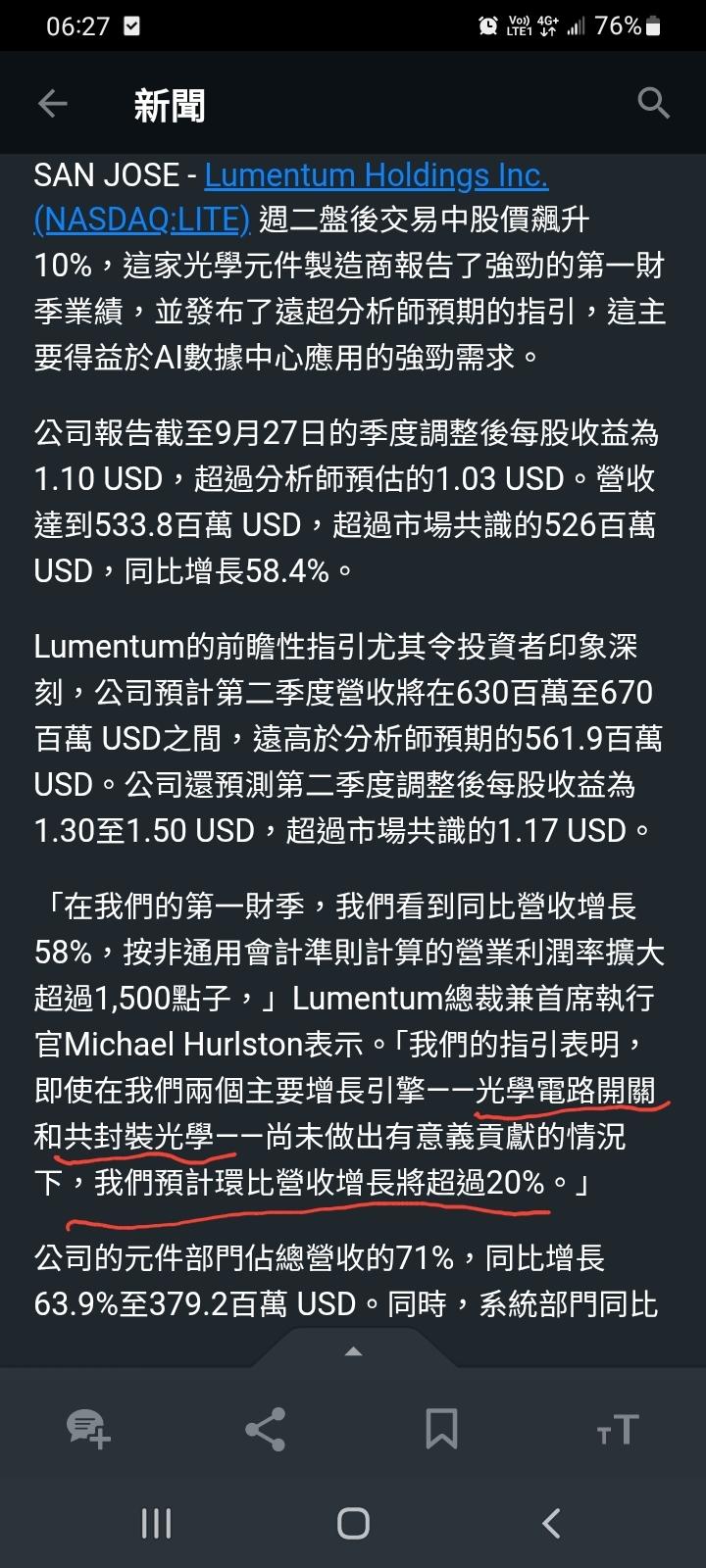
Task: Expand the bottom panel using the up chevron
Action: click(x=353, y=1350)
